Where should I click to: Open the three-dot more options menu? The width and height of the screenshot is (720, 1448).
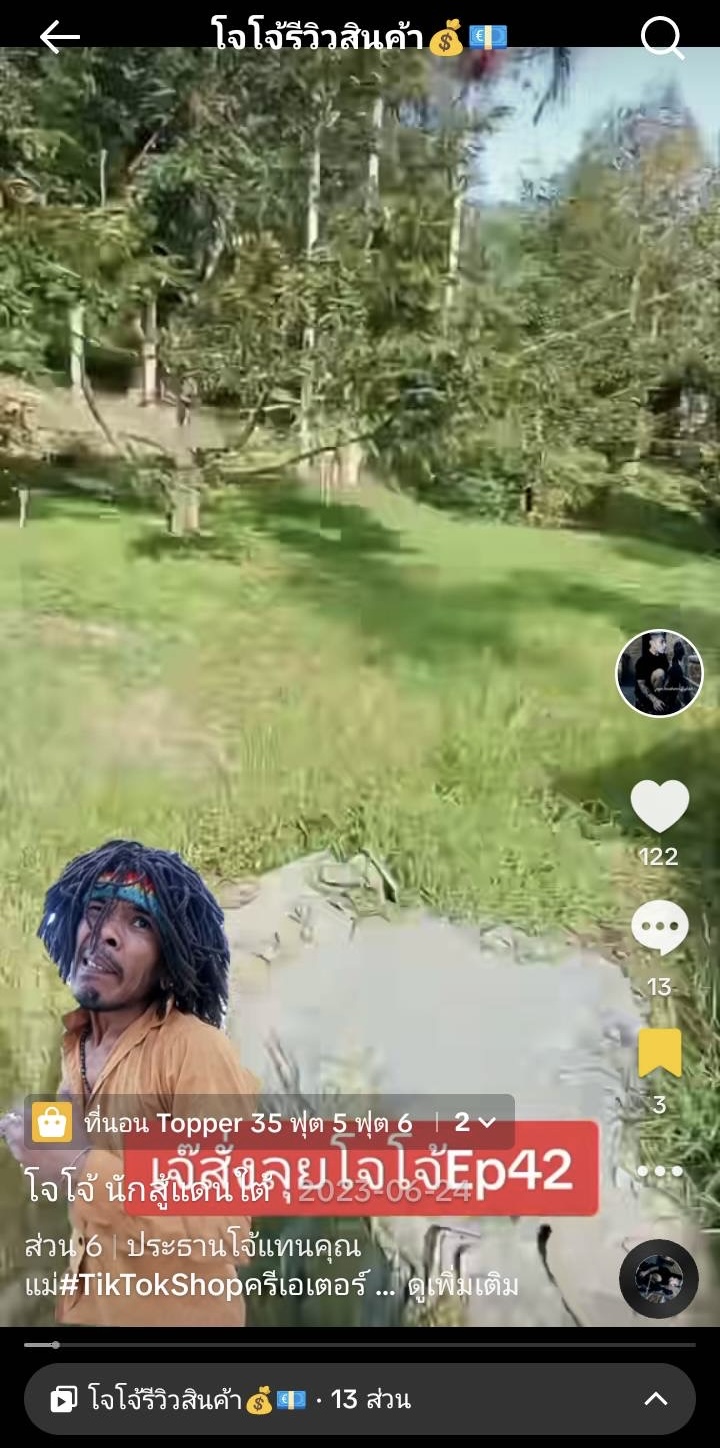pos(659,1171)
